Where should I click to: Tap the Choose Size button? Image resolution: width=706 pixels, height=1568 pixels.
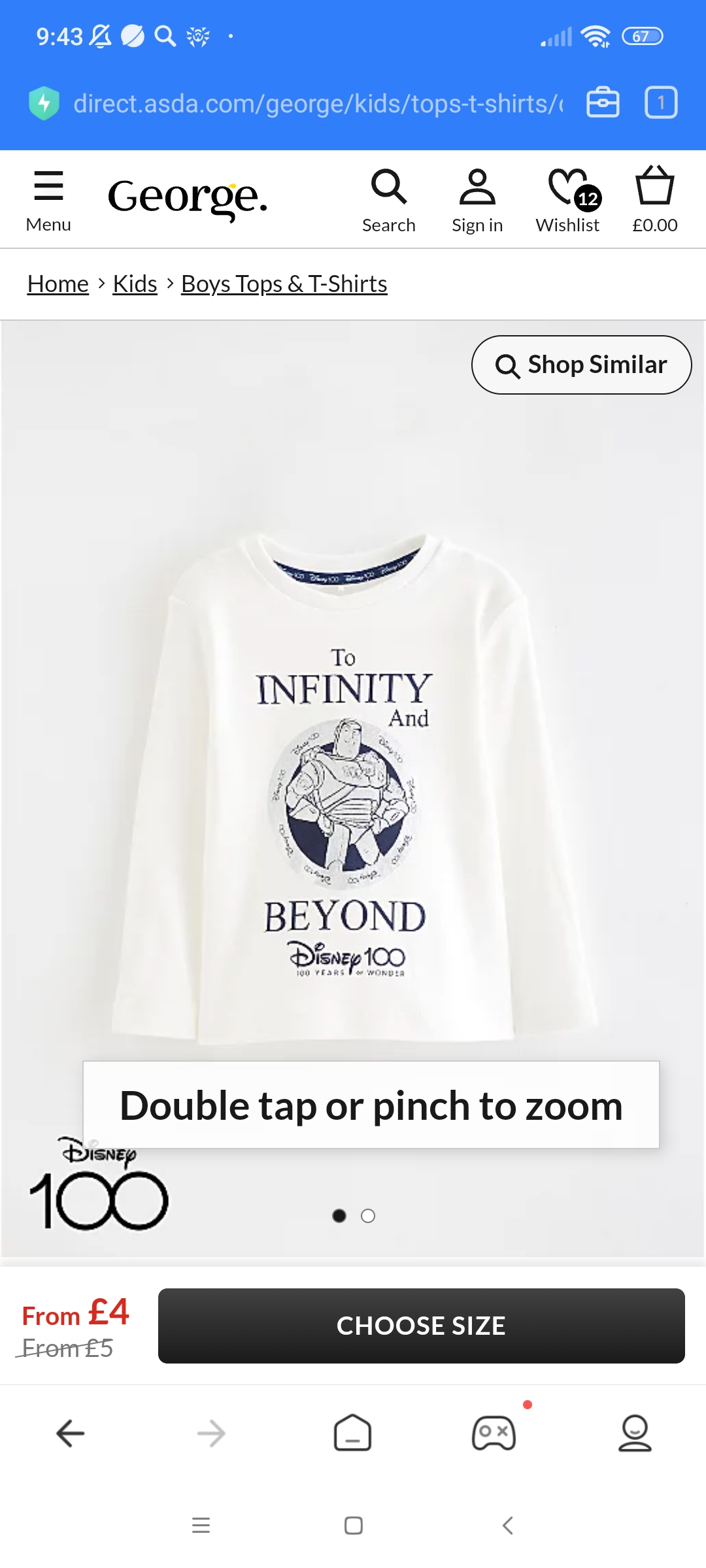[421, 1326]
